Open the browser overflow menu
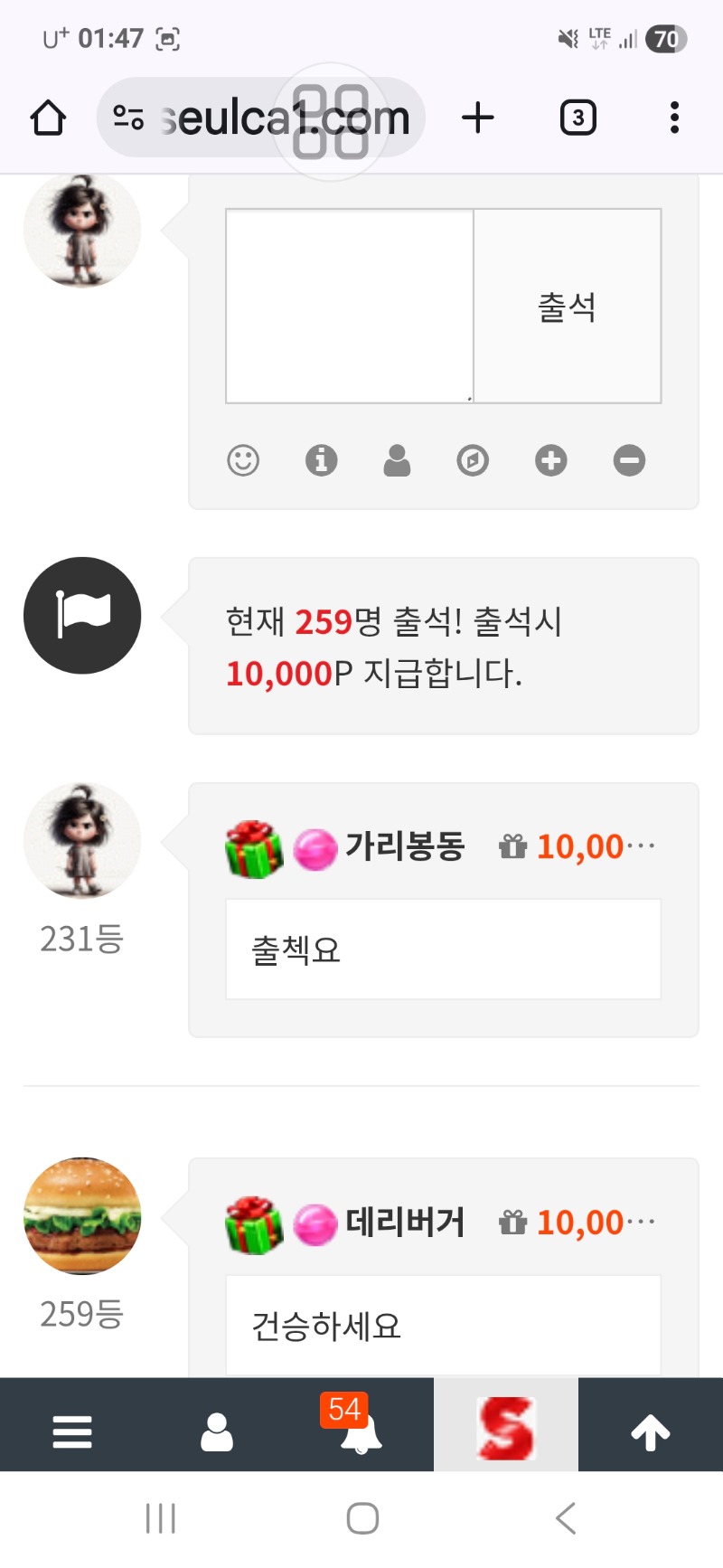Image resolution: width=723 pixels, height=1568 pixels. tap(674, 118)
